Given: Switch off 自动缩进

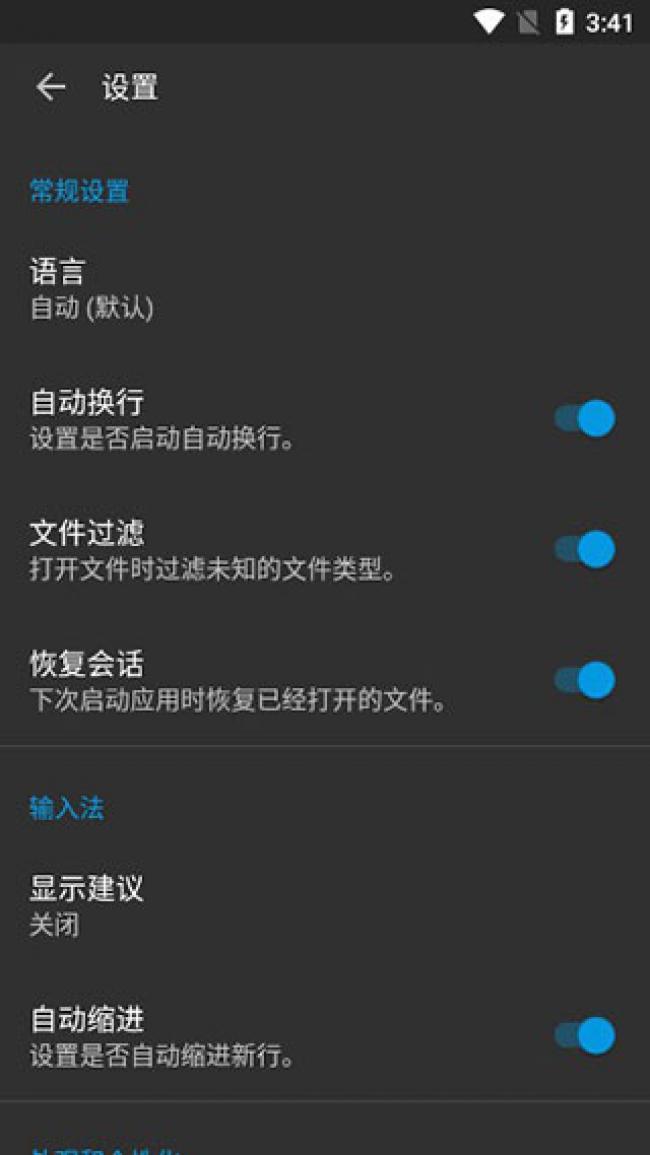Looking at the screenshot, I should [586, 1036].
